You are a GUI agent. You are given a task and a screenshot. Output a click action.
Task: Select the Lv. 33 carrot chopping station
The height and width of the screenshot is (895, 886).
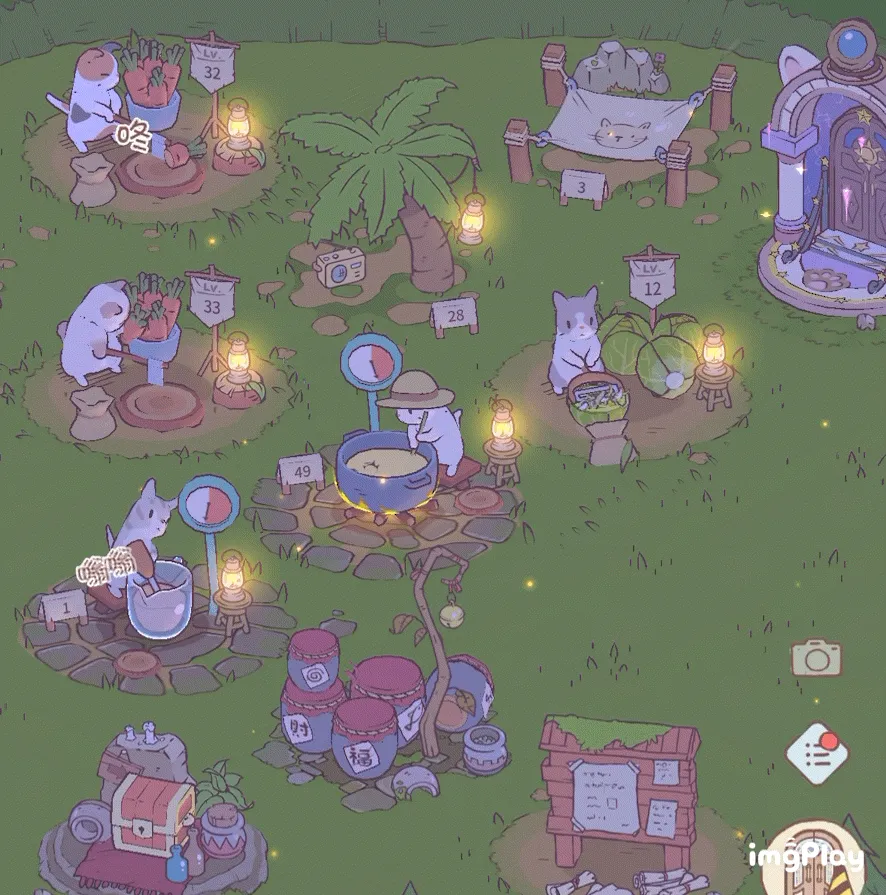coord(150,350)
